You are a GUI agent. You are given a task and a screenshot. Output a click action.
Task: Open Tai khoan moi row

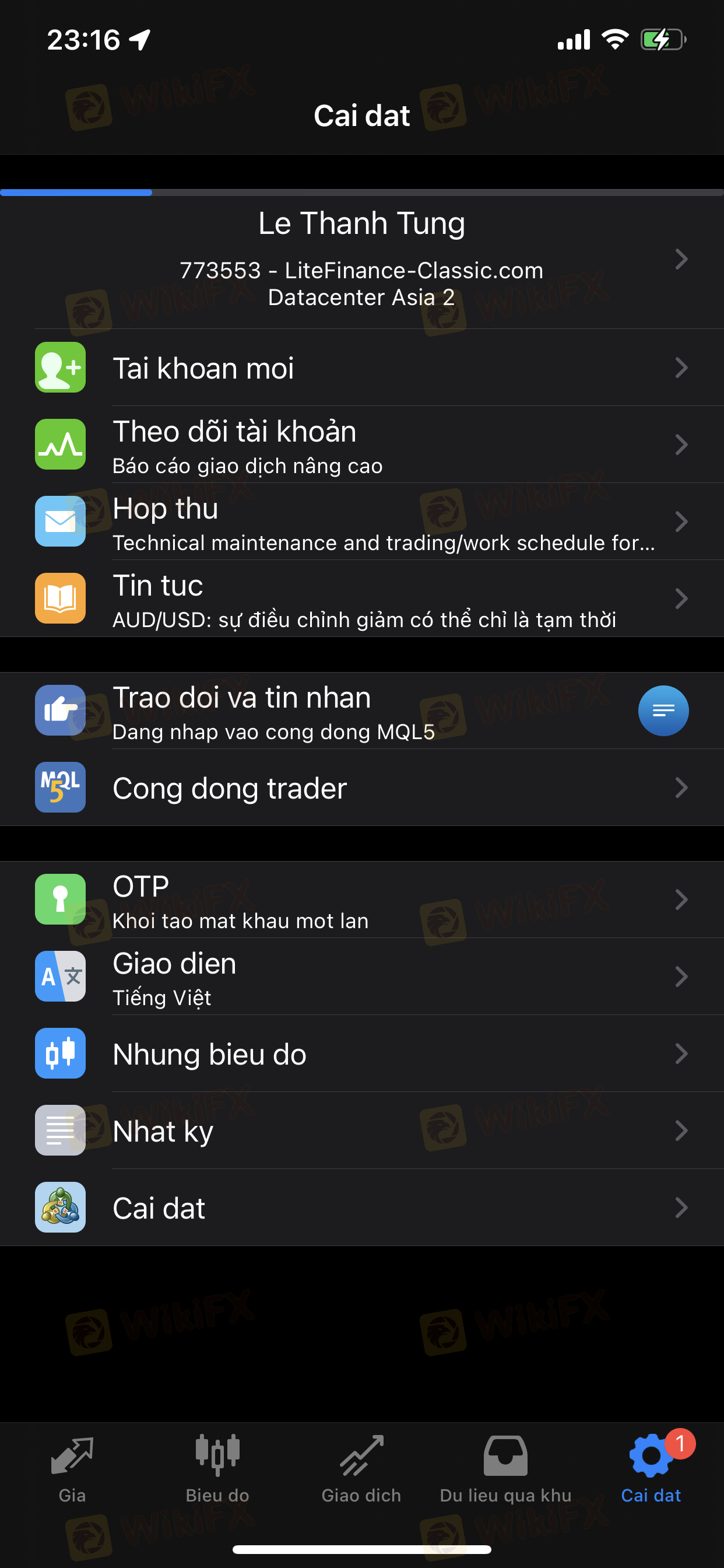tap(361, 367)
